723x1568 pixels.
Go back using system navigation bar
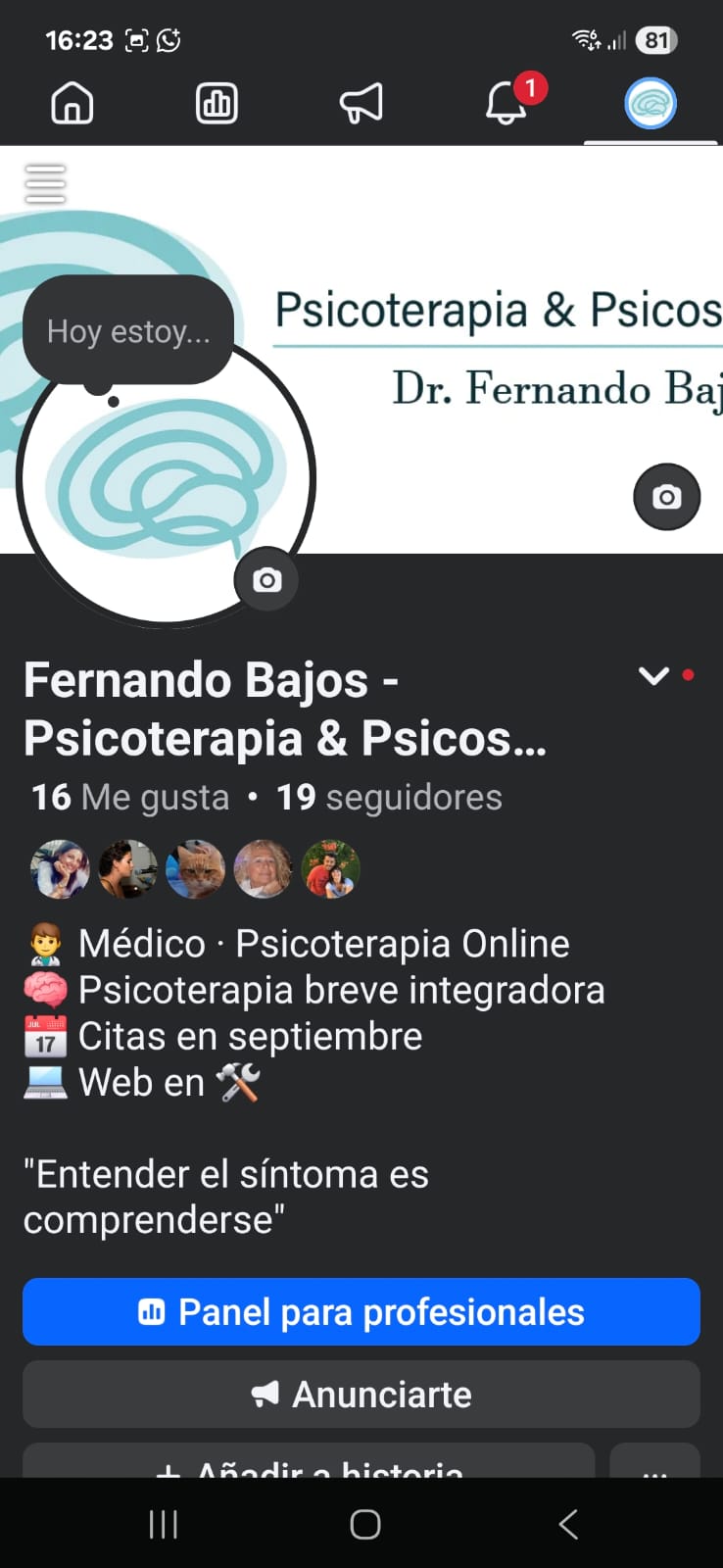coord(568,1524)
